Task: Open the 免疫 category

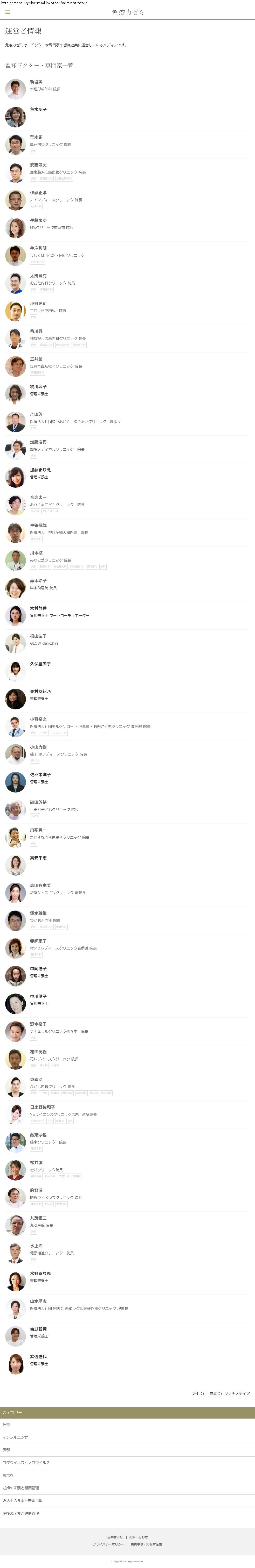Action: pos(6,1424)
